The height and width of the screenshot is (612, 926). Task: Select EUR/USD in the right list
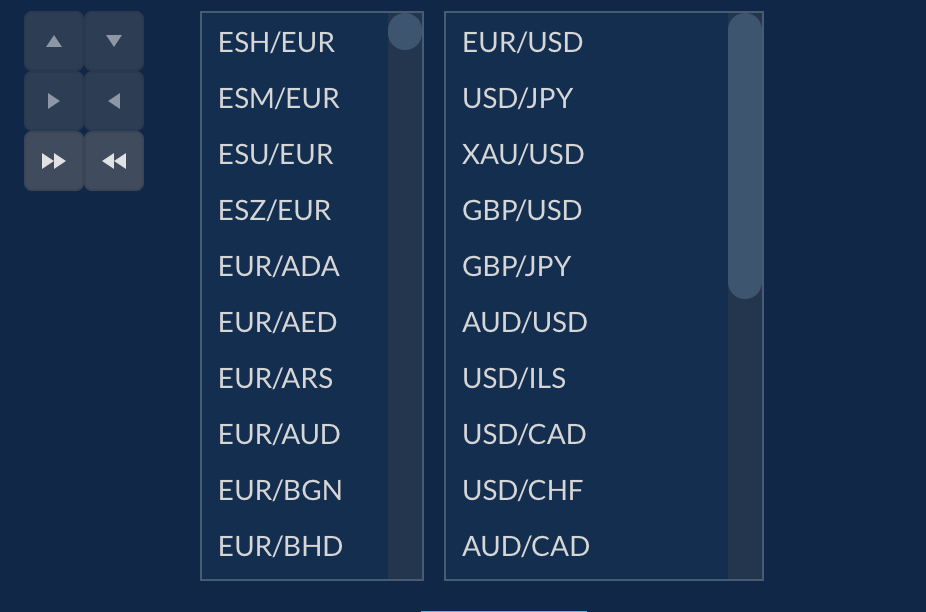522,42
